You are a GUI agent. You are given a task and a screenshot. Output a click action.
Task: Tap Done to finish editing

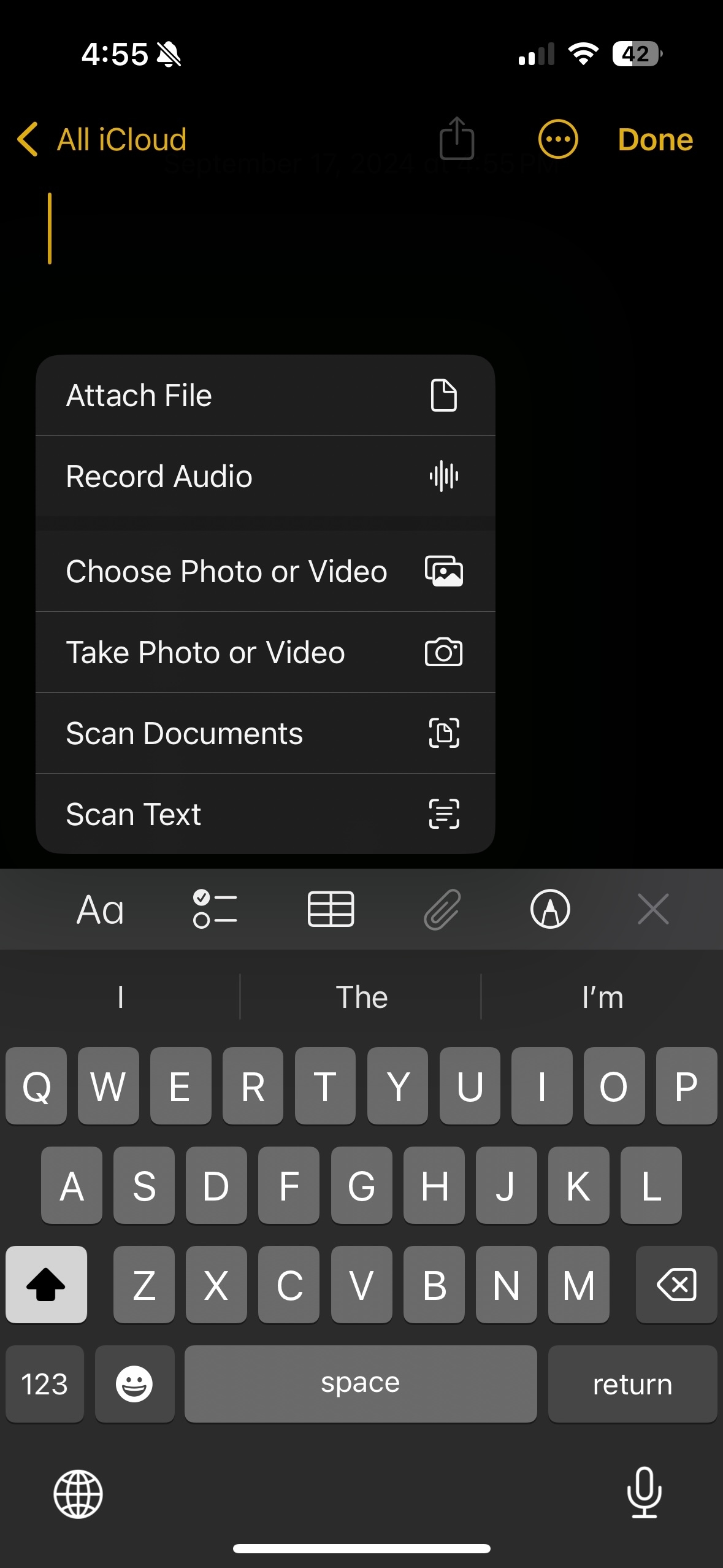[x=655, y=140]
